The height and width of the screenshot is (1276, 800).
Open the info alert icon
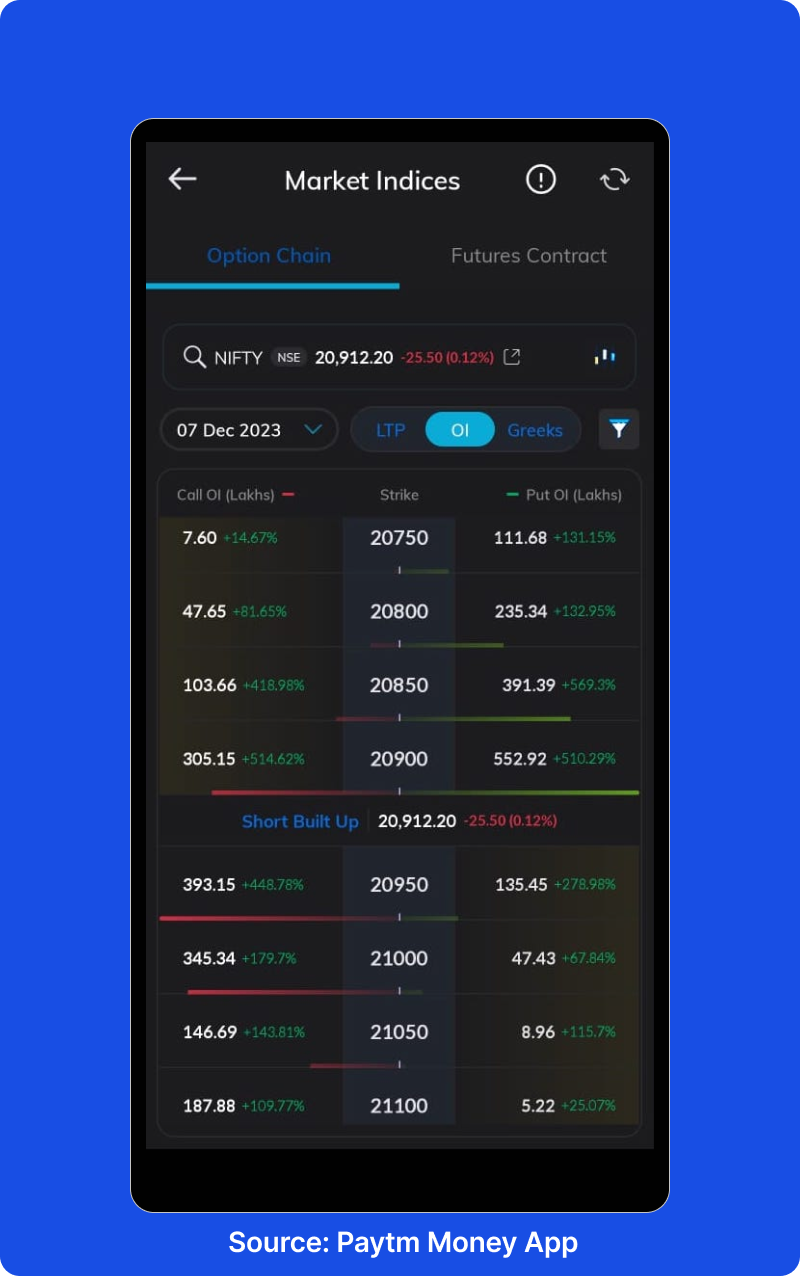540,179
